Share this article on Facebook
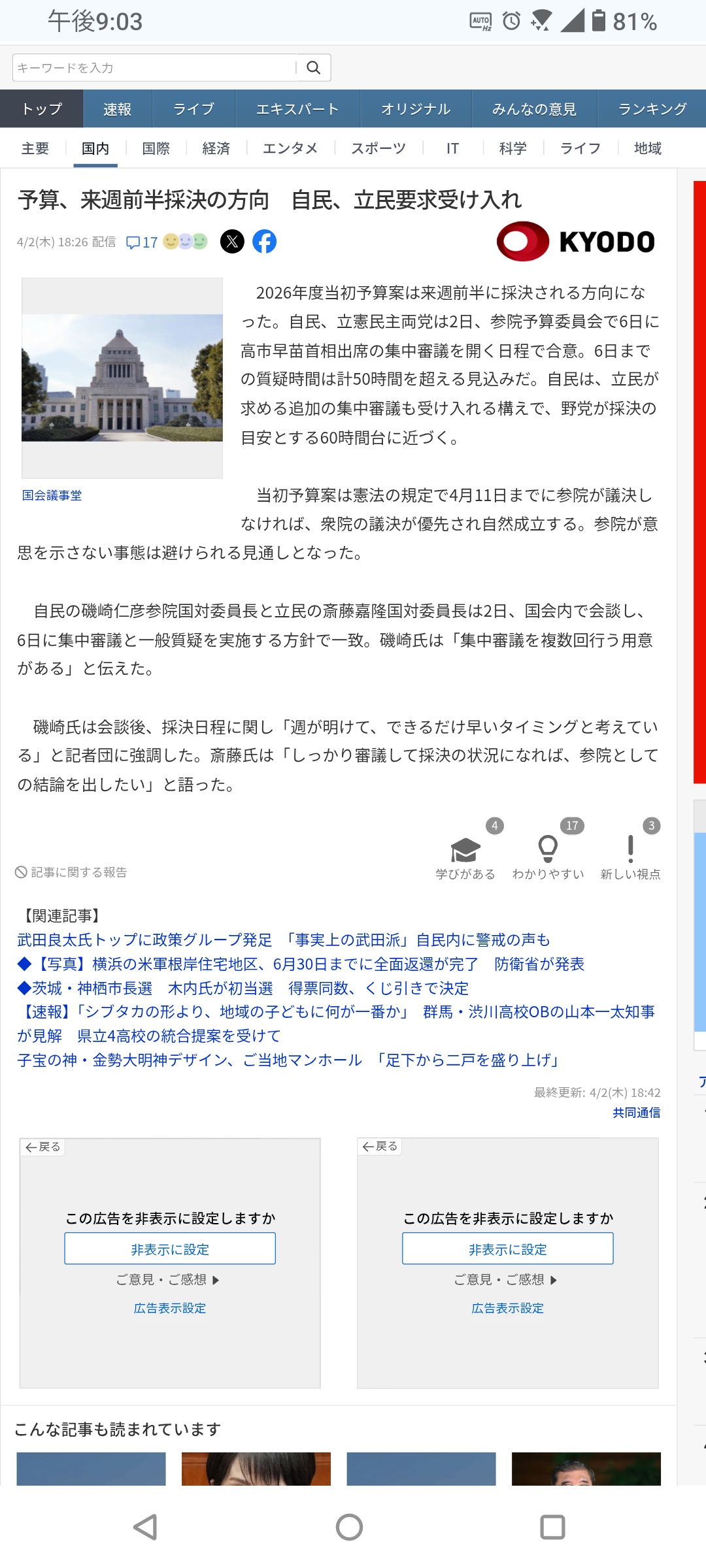Screen dimensions: 706x1568 click(265, 242)
